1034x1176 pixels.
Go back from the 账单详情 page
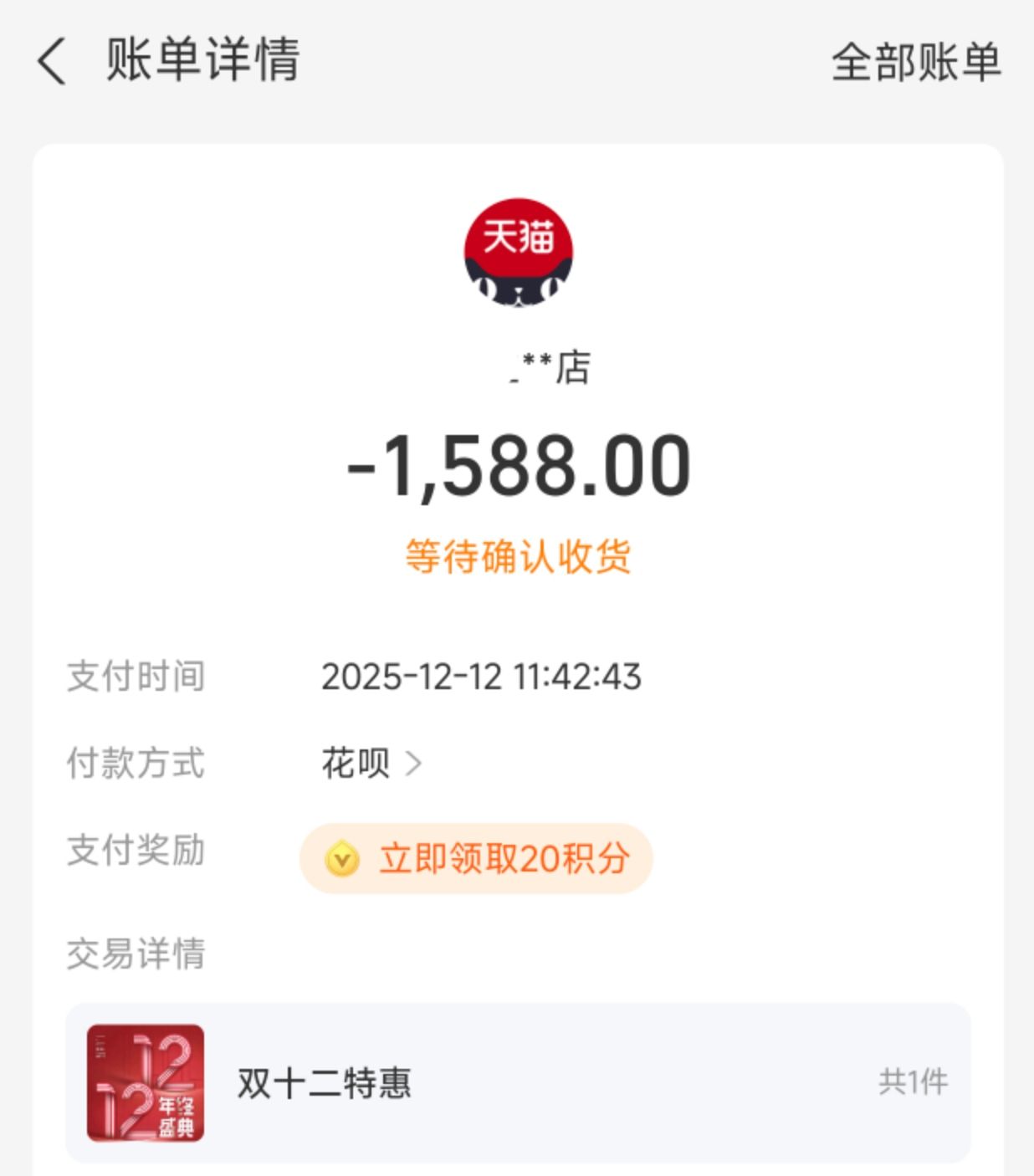point(52,61)
